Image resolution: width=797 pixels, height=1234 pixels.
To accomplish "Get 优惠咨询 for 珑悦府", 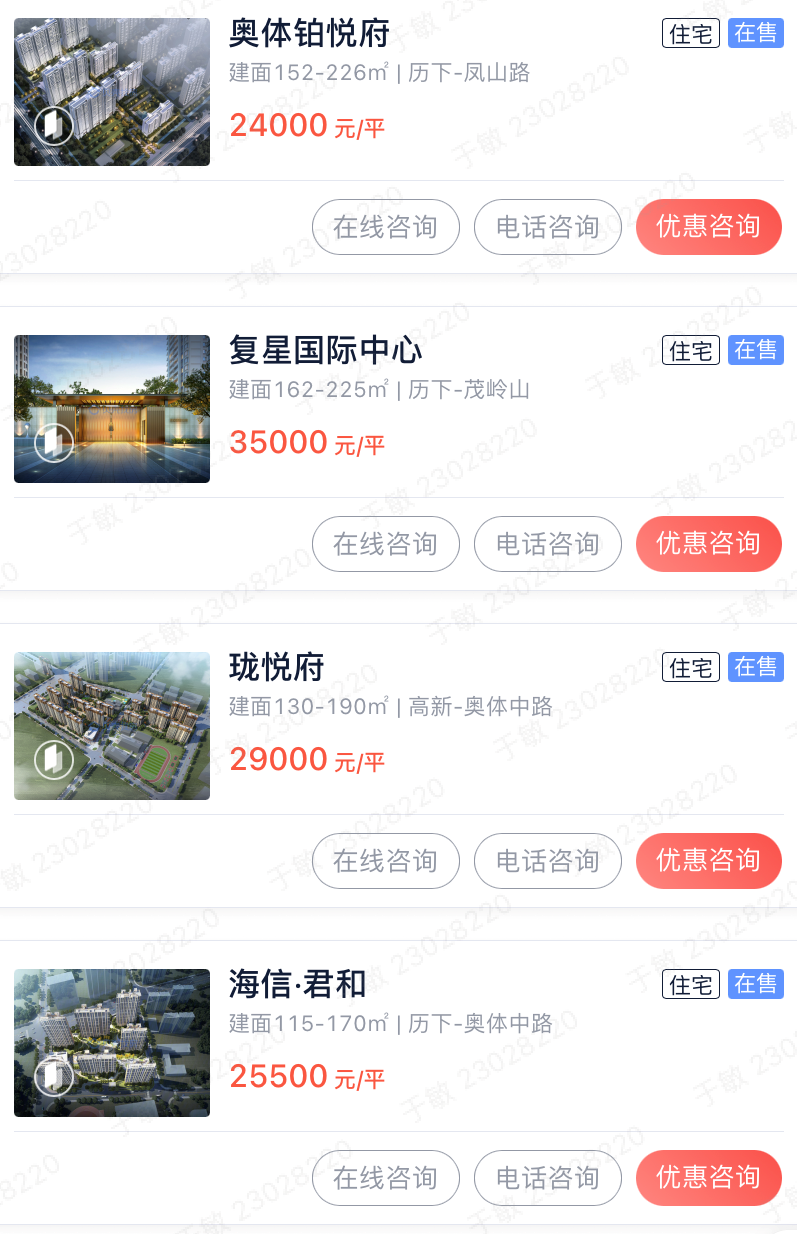I will [x=708, y=861].
